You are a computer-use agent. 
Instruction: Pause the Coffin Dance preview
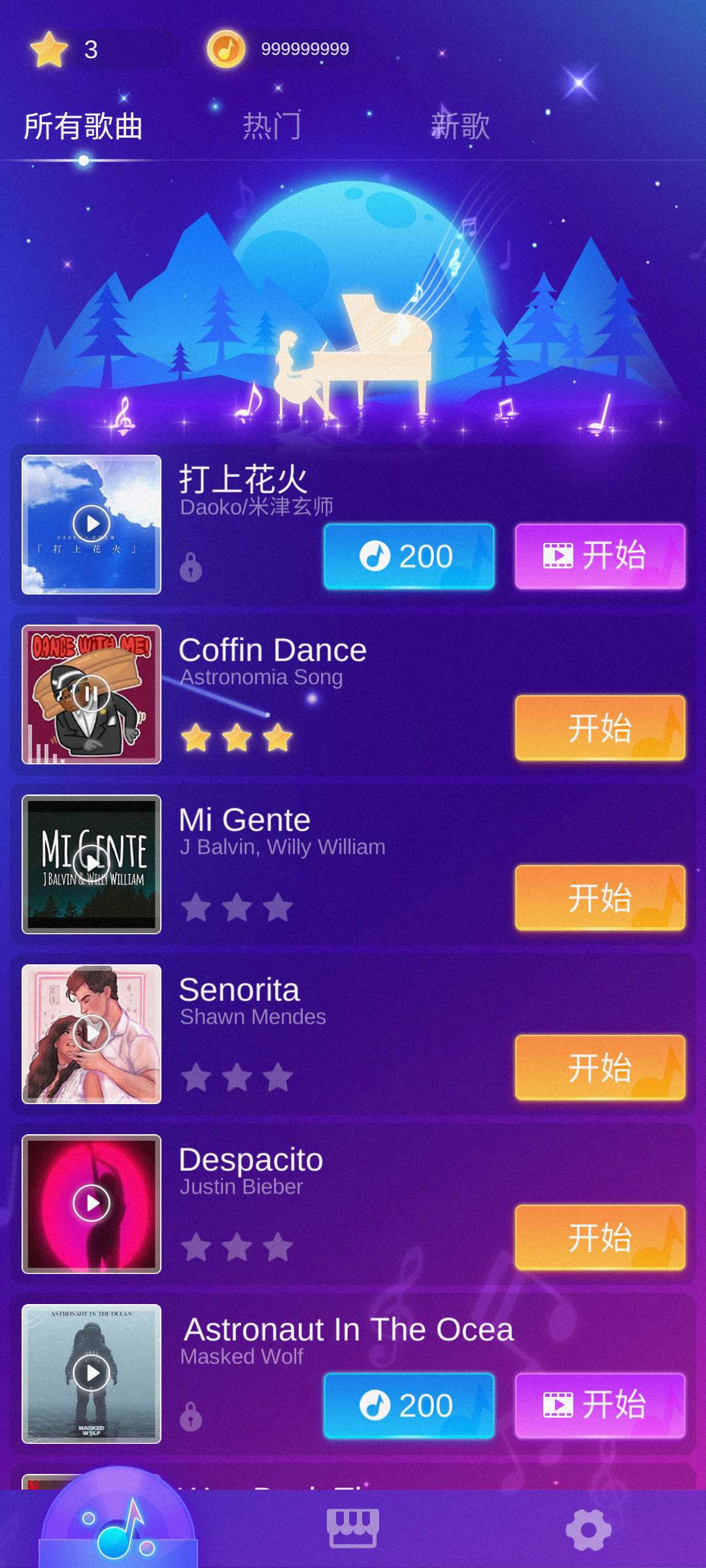tap(92, 693)
